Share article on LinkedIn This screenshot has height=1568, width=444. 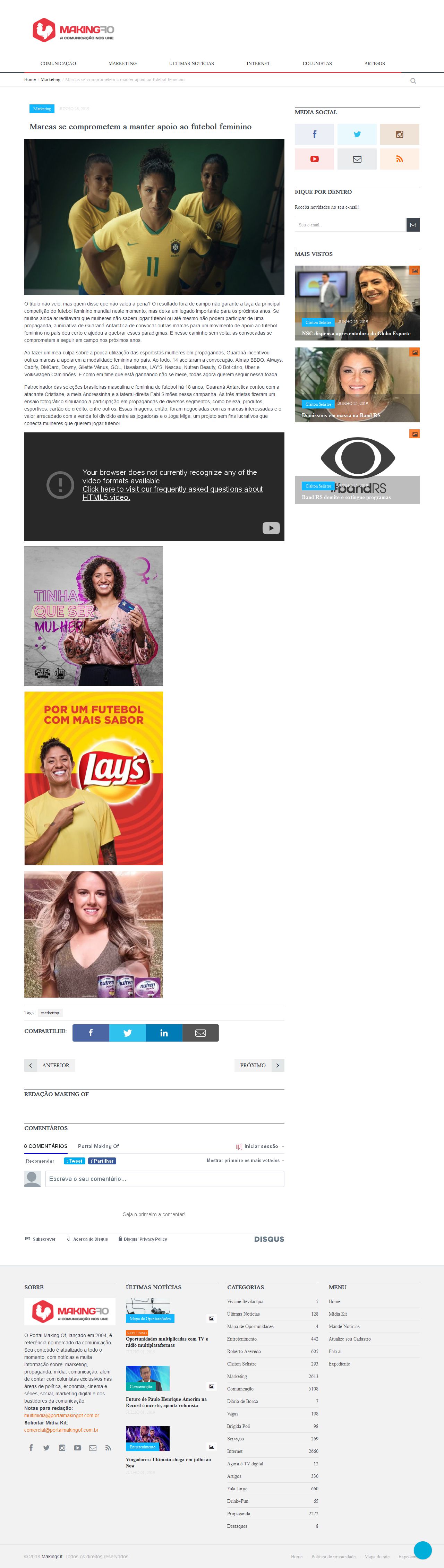(x=164, y=1033)
